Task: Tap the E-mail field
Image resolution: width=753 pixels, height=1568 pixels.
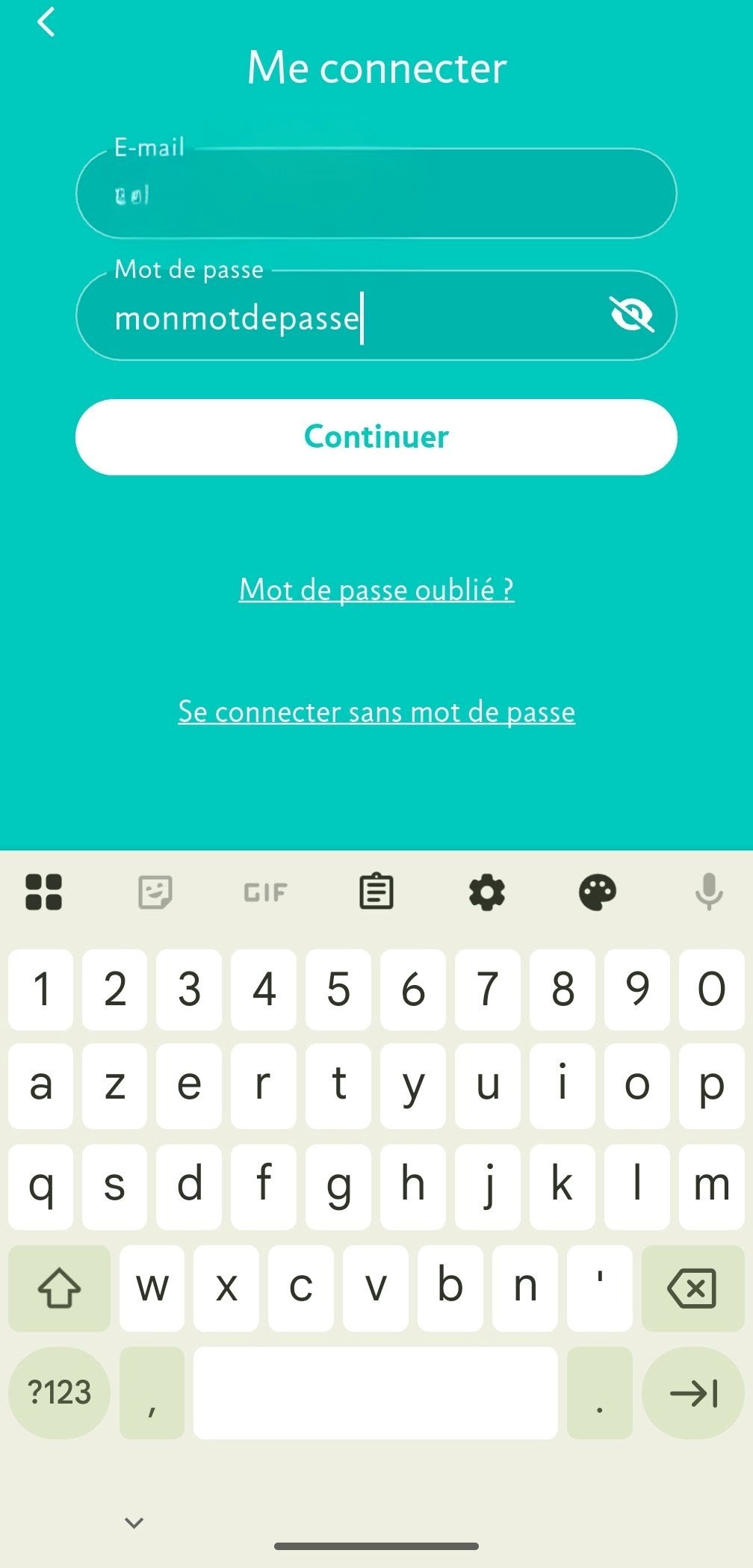Action: coord(376,194)
